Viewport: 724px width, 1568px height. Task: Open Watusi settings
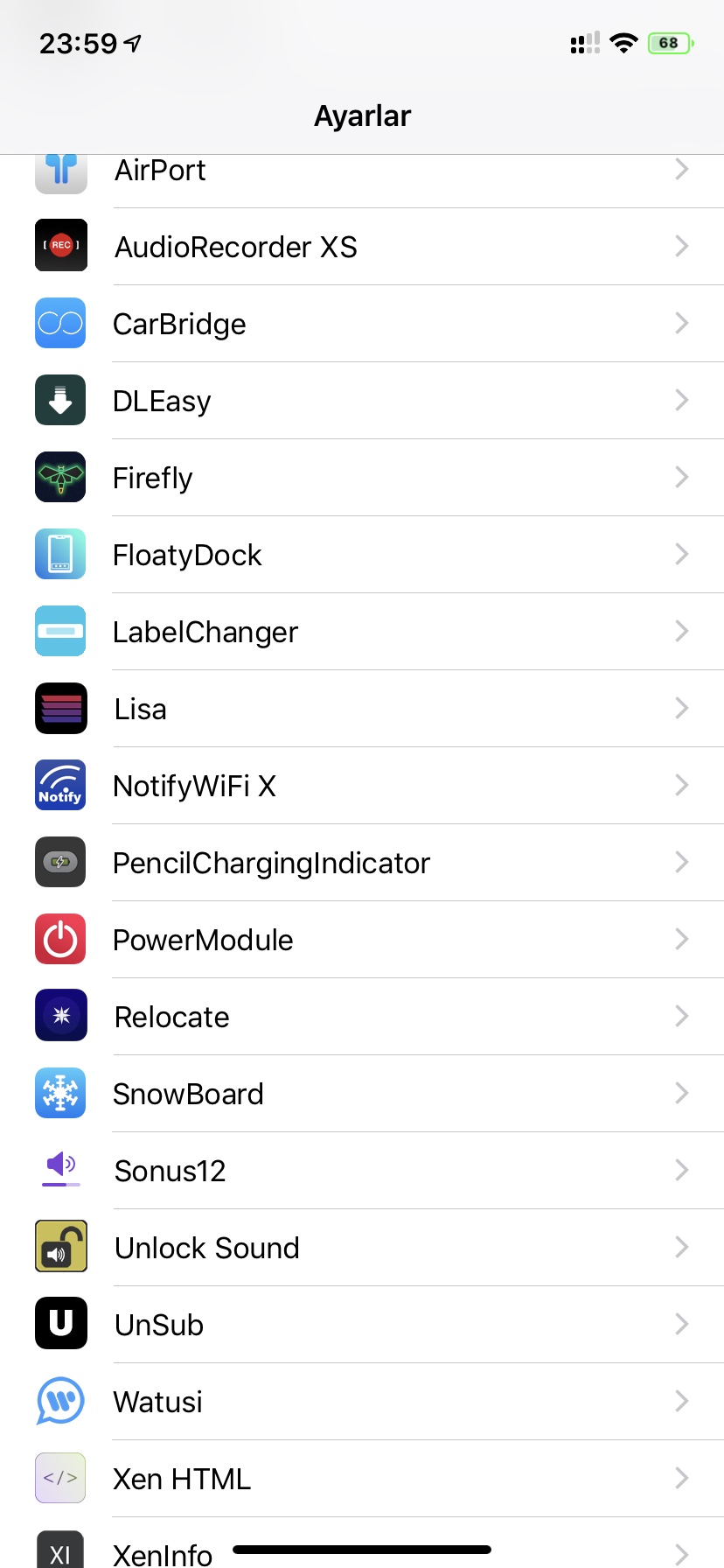362,1402
